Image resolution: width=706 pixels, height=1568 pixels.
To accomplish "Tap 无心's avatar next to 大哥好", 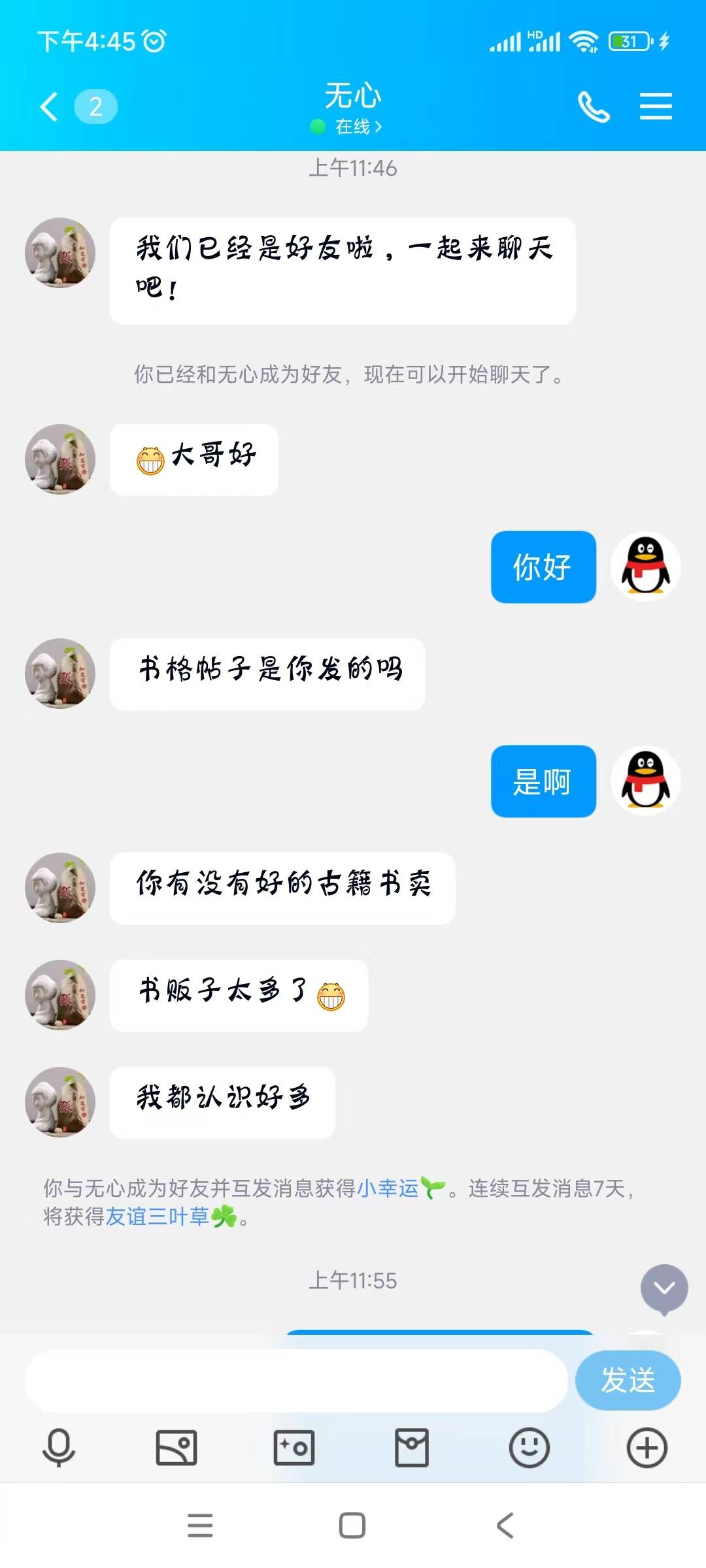I will [59, 459].
